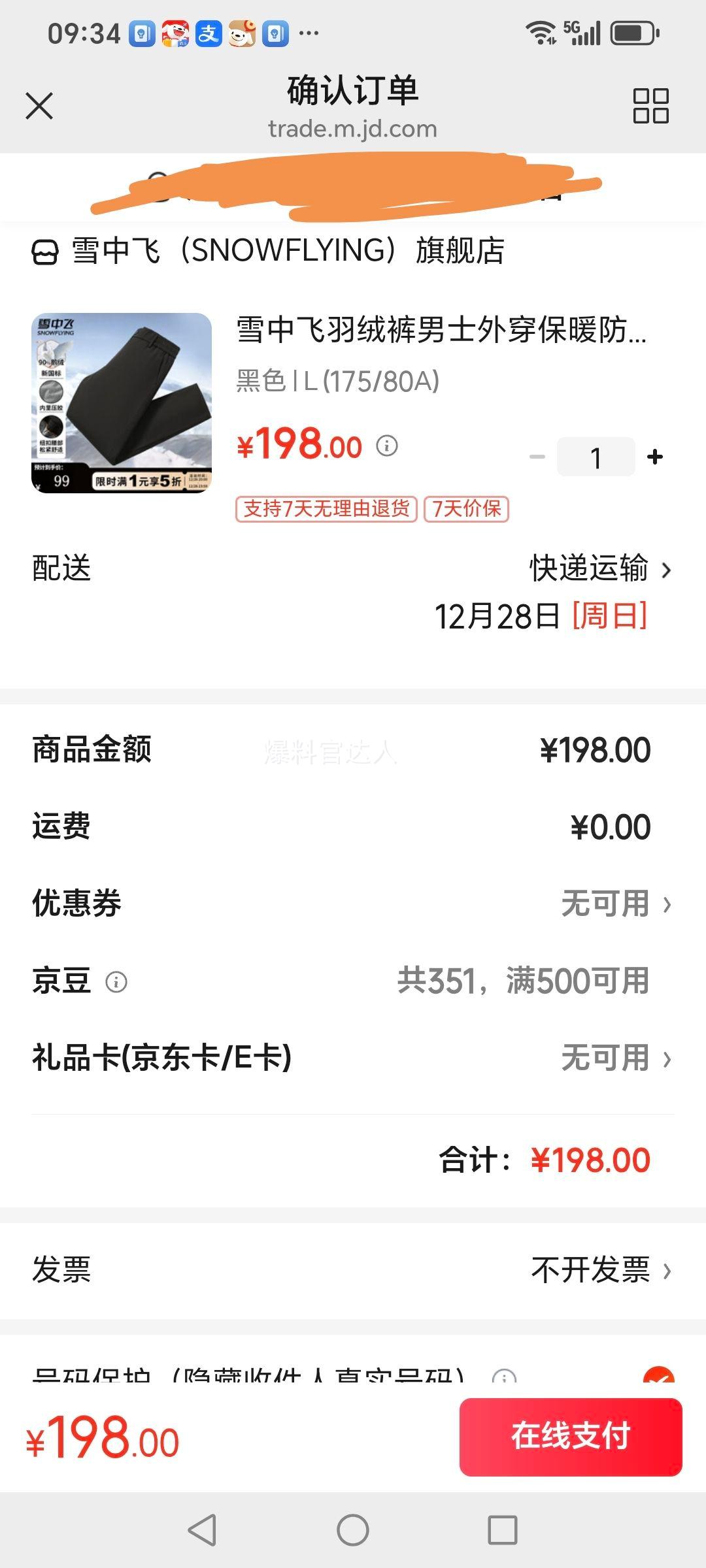Tap the price info icon beside ¥198.00
Screen dimensions: 706x1568
388,446
